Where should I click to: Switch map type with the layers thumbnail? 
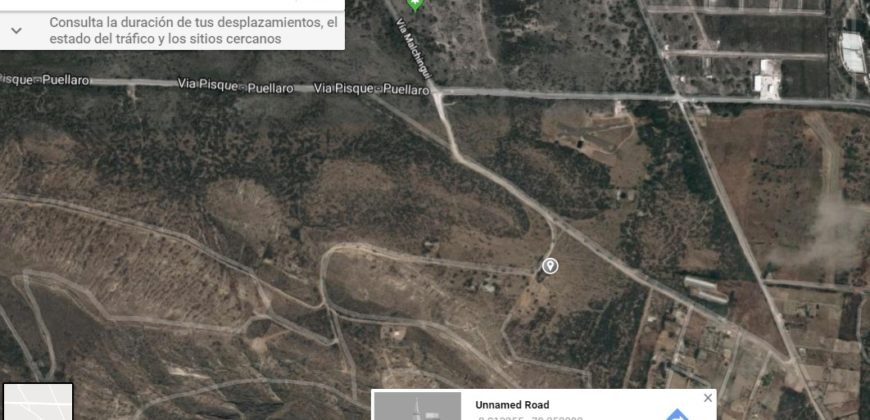38,402
